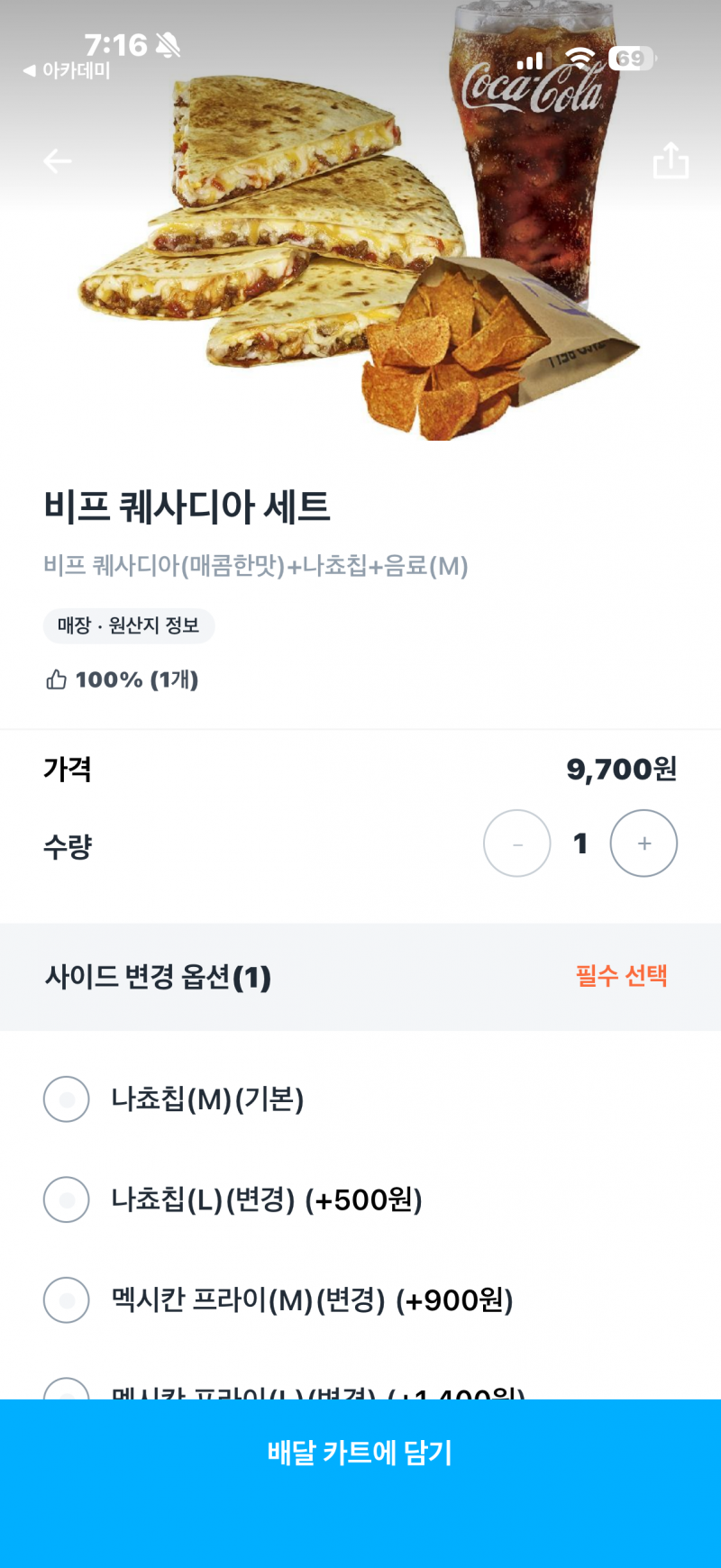Tap the back arrow to exit menu detail
Screen dimensions: 721x1568
click(x=58, y=160)
